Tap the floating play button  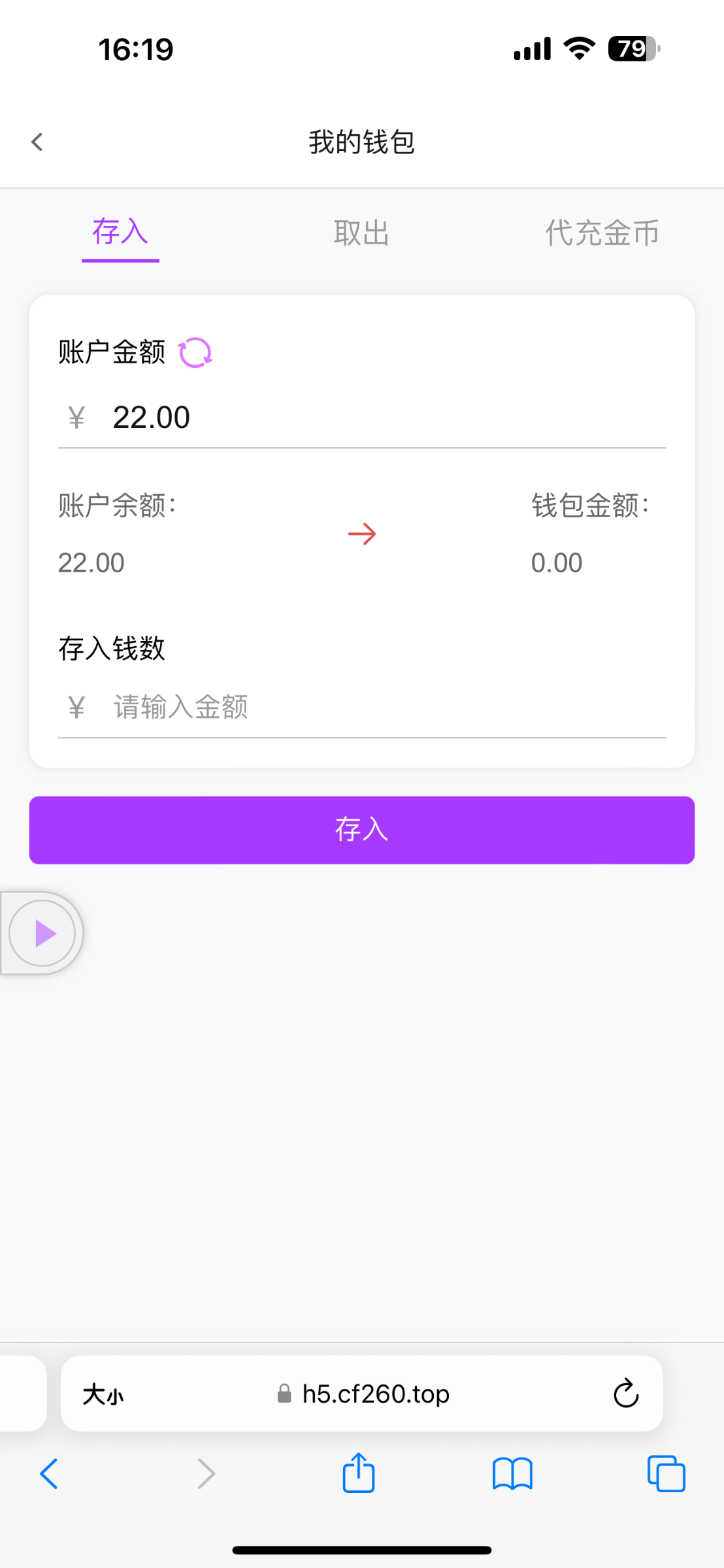coord(42,933)
